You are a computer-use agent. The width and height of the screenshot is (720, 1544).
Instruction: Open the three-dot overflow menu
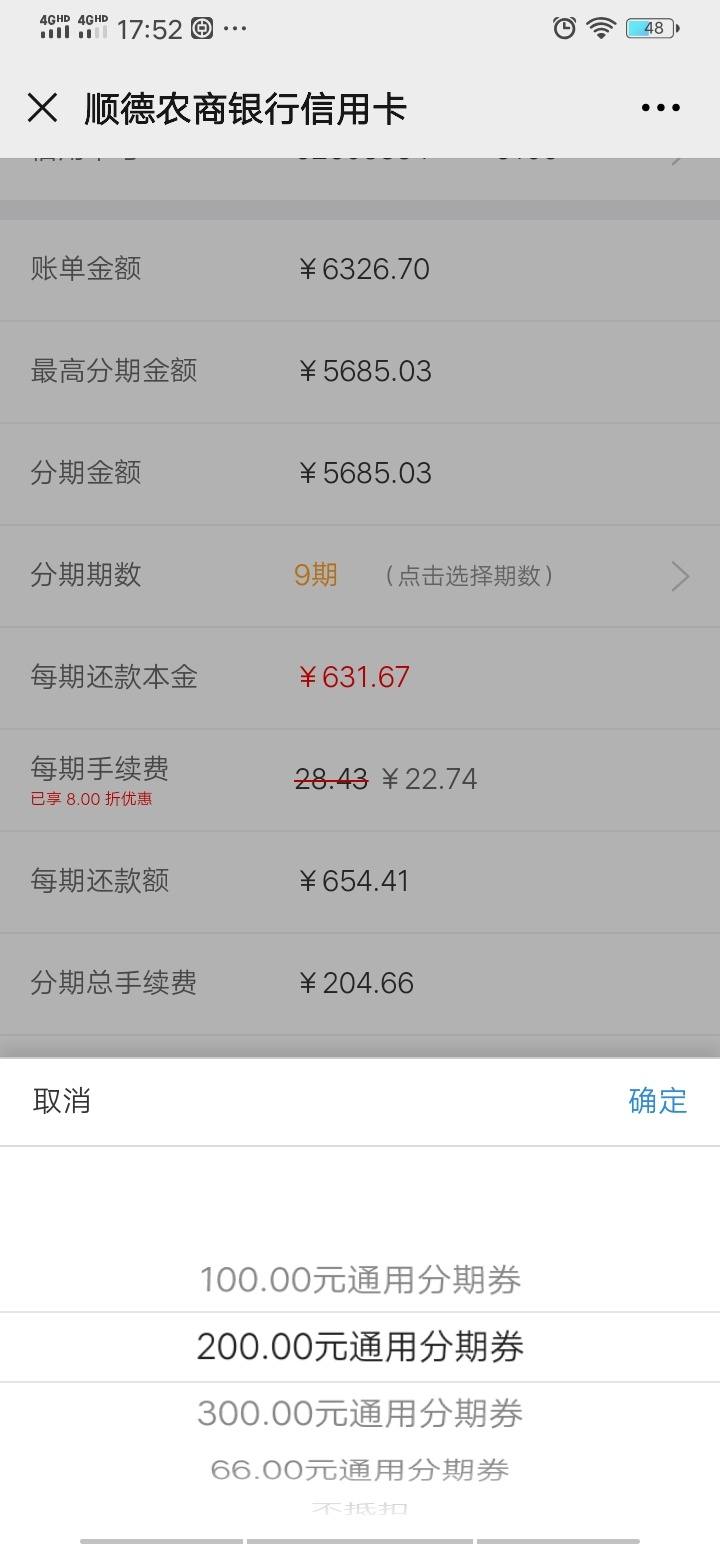click(x=660, y=108)
